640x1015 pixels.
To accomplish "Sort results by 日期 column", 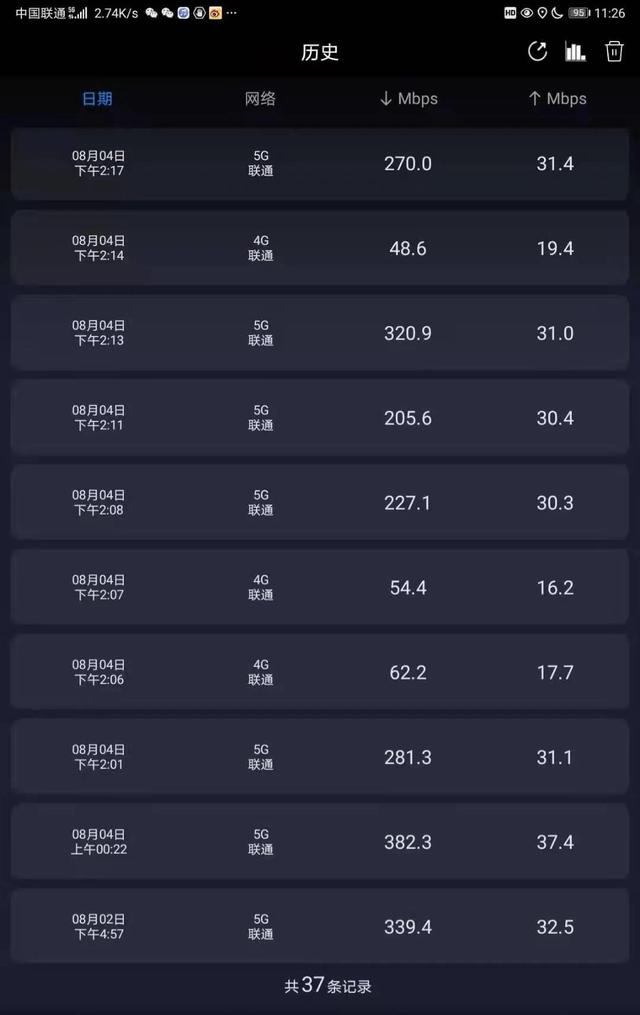I will (97, 99).
